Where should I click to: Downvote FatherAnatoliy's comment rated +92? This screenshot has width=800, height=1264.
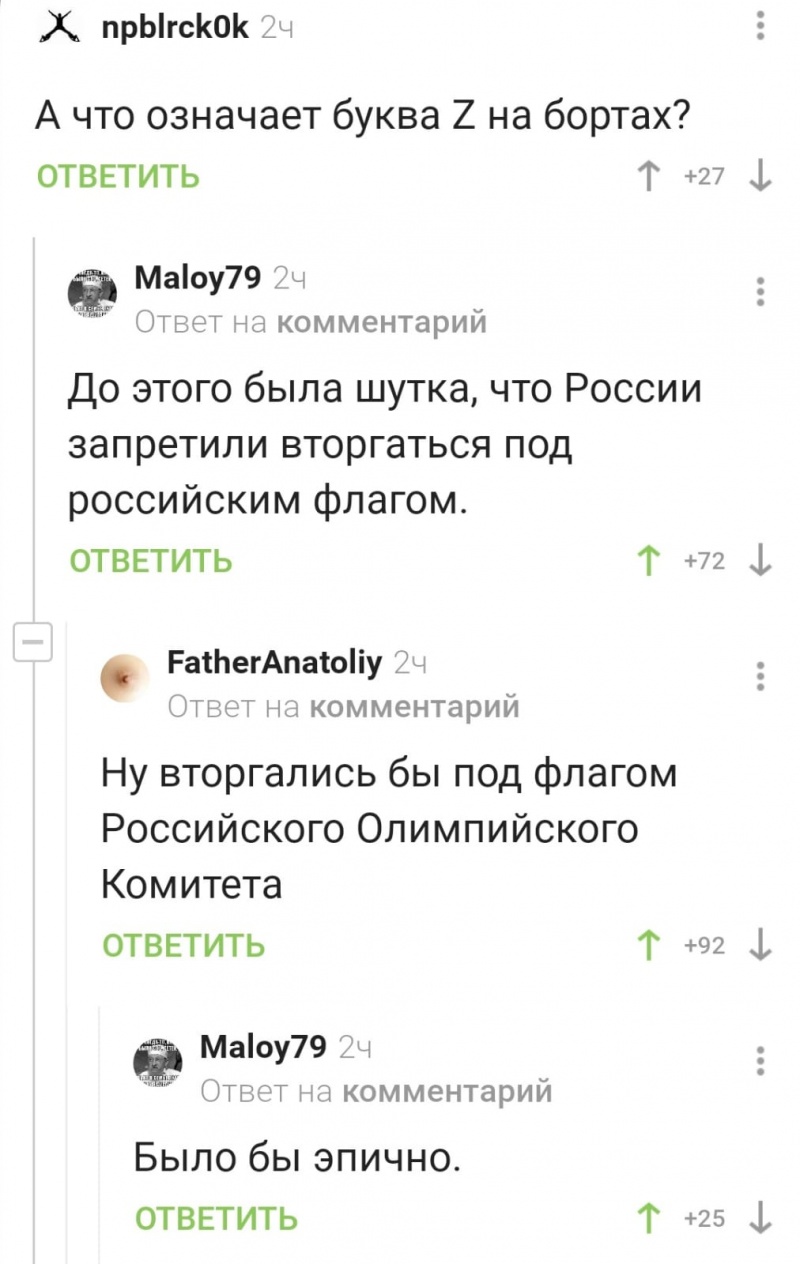click(761, 945)
